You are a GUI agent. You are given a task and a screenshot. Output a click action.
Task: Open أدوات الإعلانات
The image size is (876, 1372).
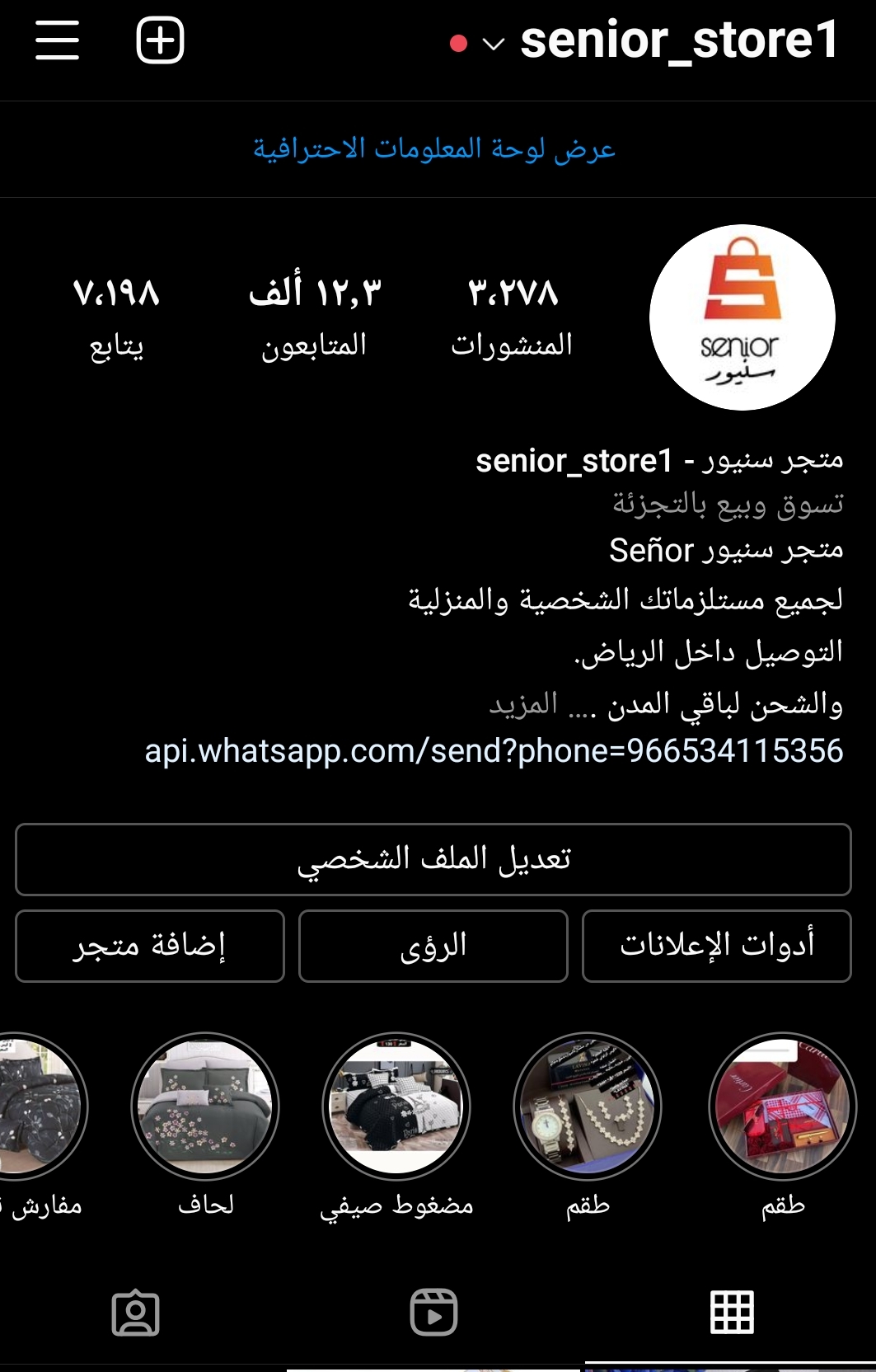(716, 946)
